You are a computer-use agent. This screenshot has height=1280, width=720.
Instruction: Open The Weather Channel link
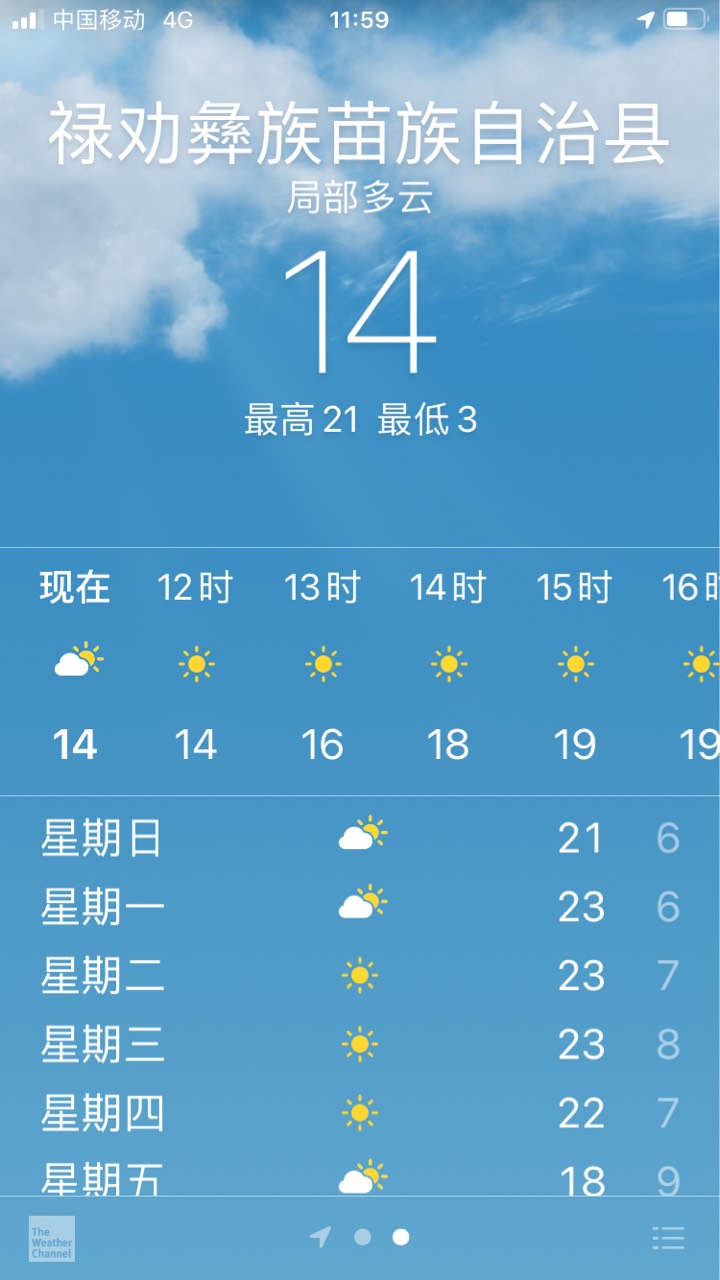tap(51, 1238)
